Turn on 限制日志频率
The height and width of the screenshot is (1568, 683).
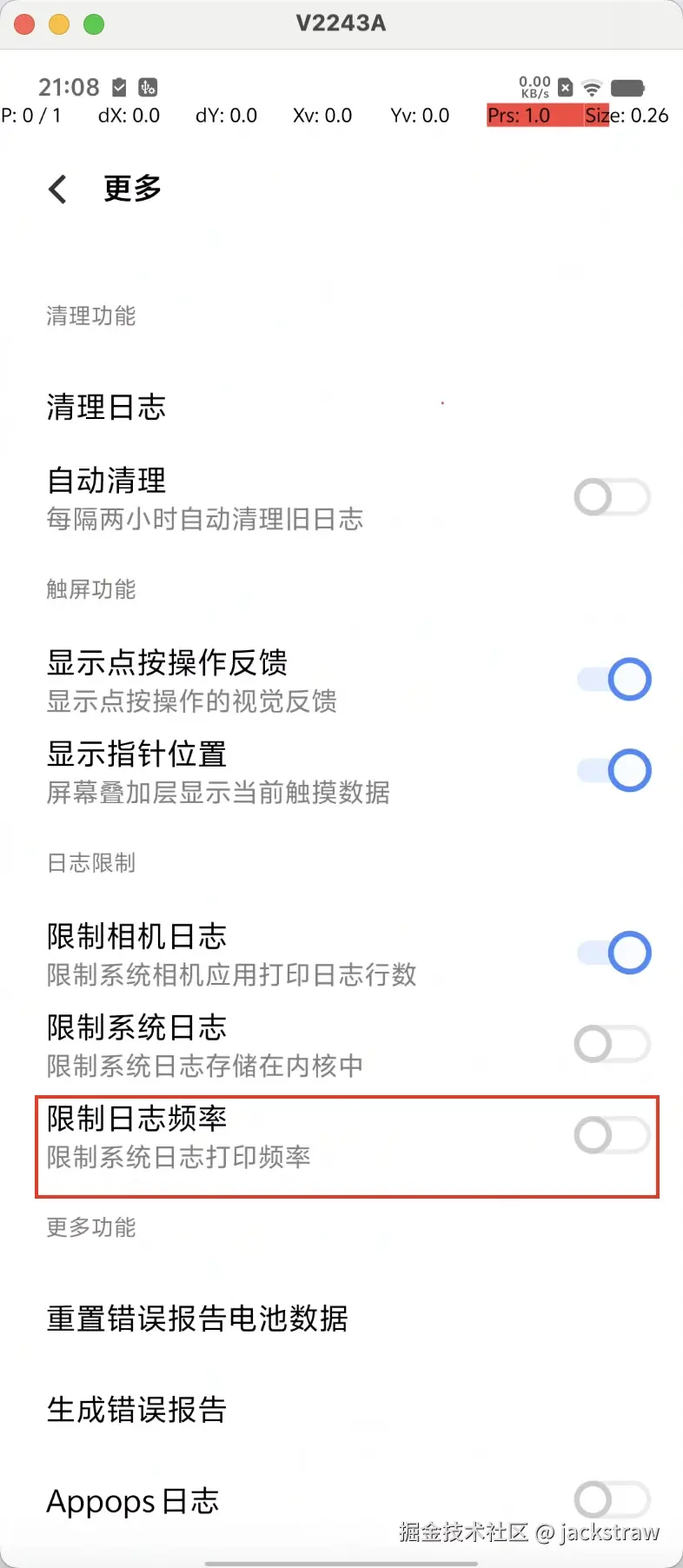pyautogui.click(x=612, y=1135)
